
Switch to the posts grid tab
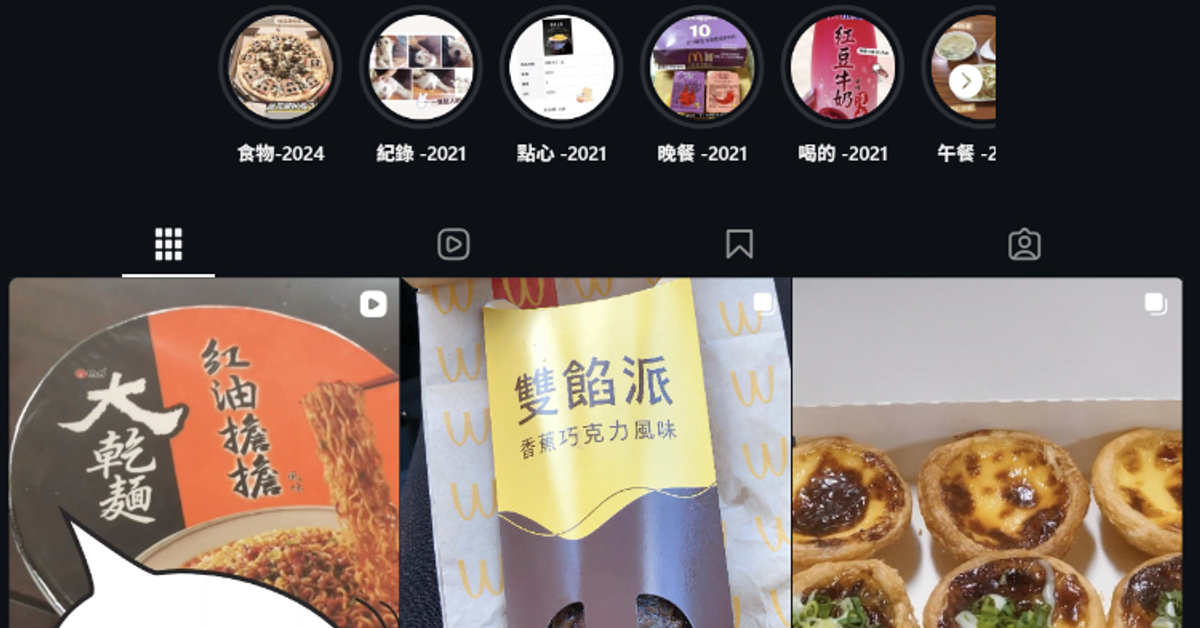click(168, 244)
